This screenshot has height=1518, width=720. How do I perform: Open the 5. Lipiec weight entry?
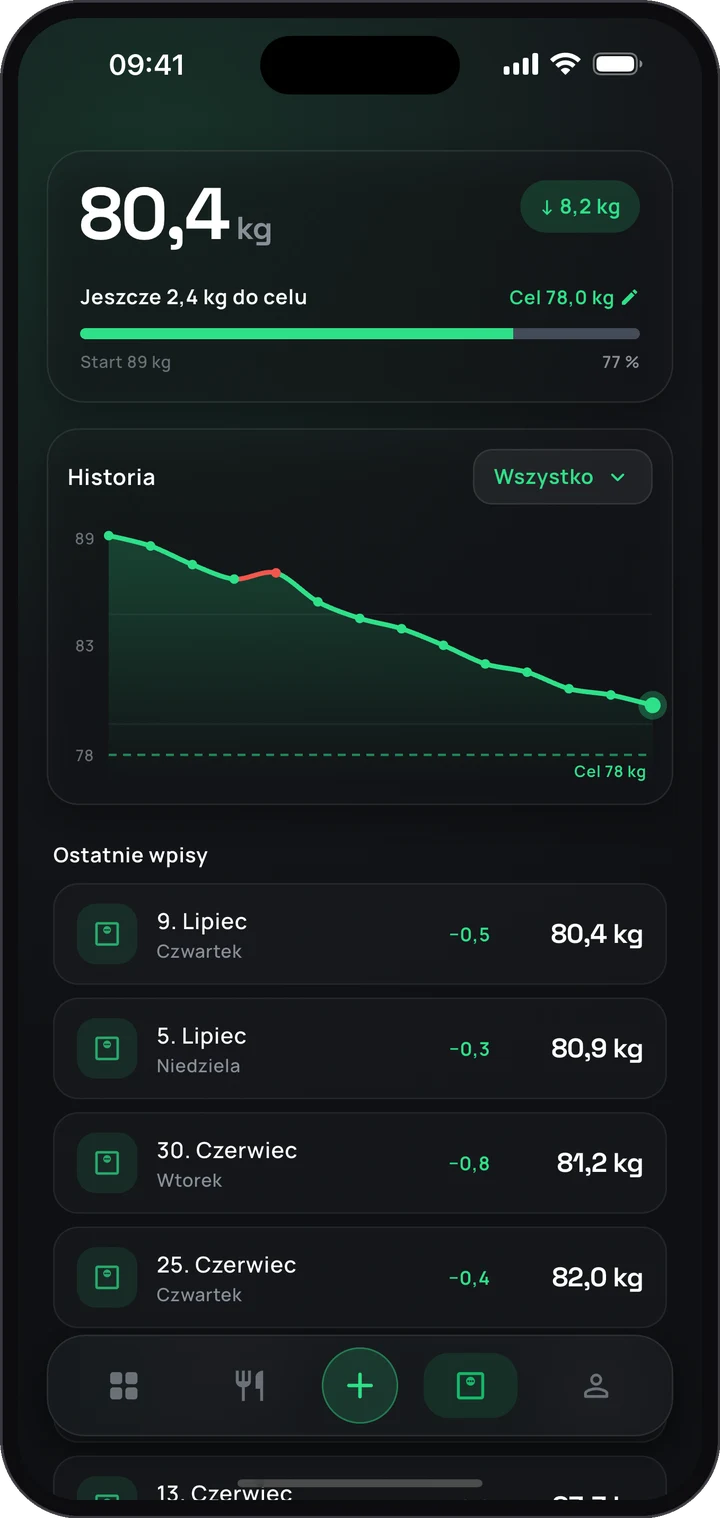pyautogui.click(x=360, y=1048)
